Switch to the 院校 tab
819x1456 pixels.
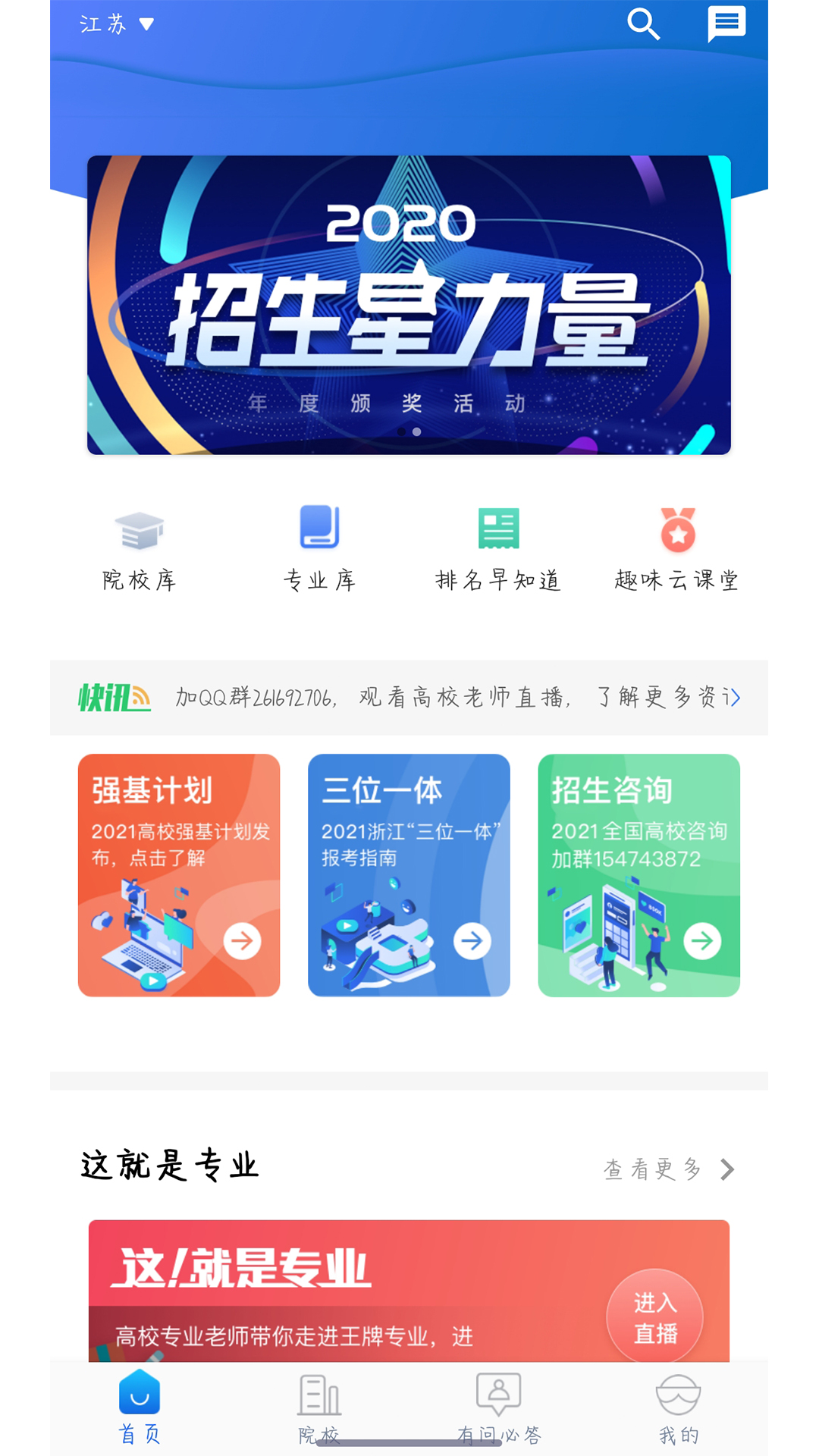coord(319,1407)
